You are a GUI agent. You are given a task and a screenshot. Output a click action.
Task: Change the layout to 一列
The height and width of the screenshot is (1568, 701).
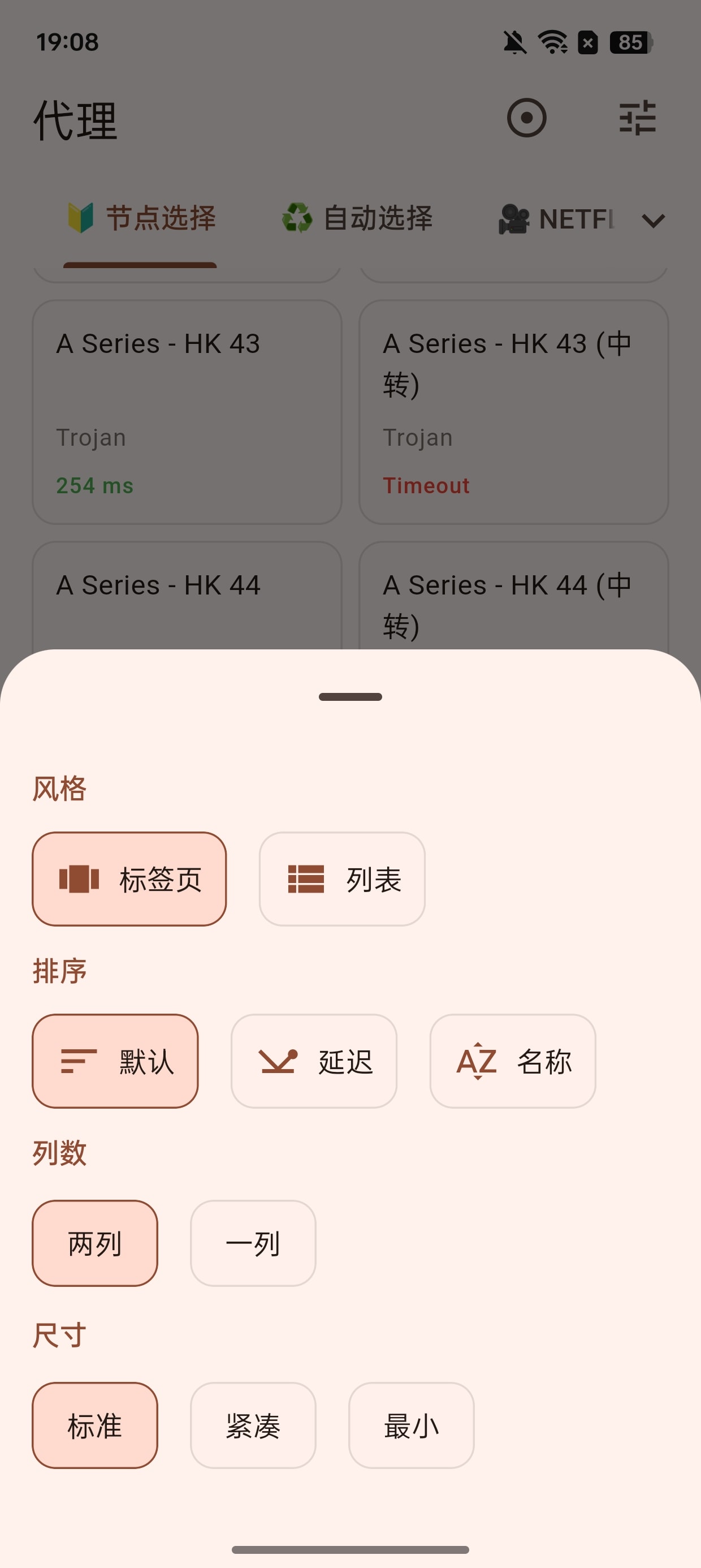pyautogui.click(x=253, y=1242)
